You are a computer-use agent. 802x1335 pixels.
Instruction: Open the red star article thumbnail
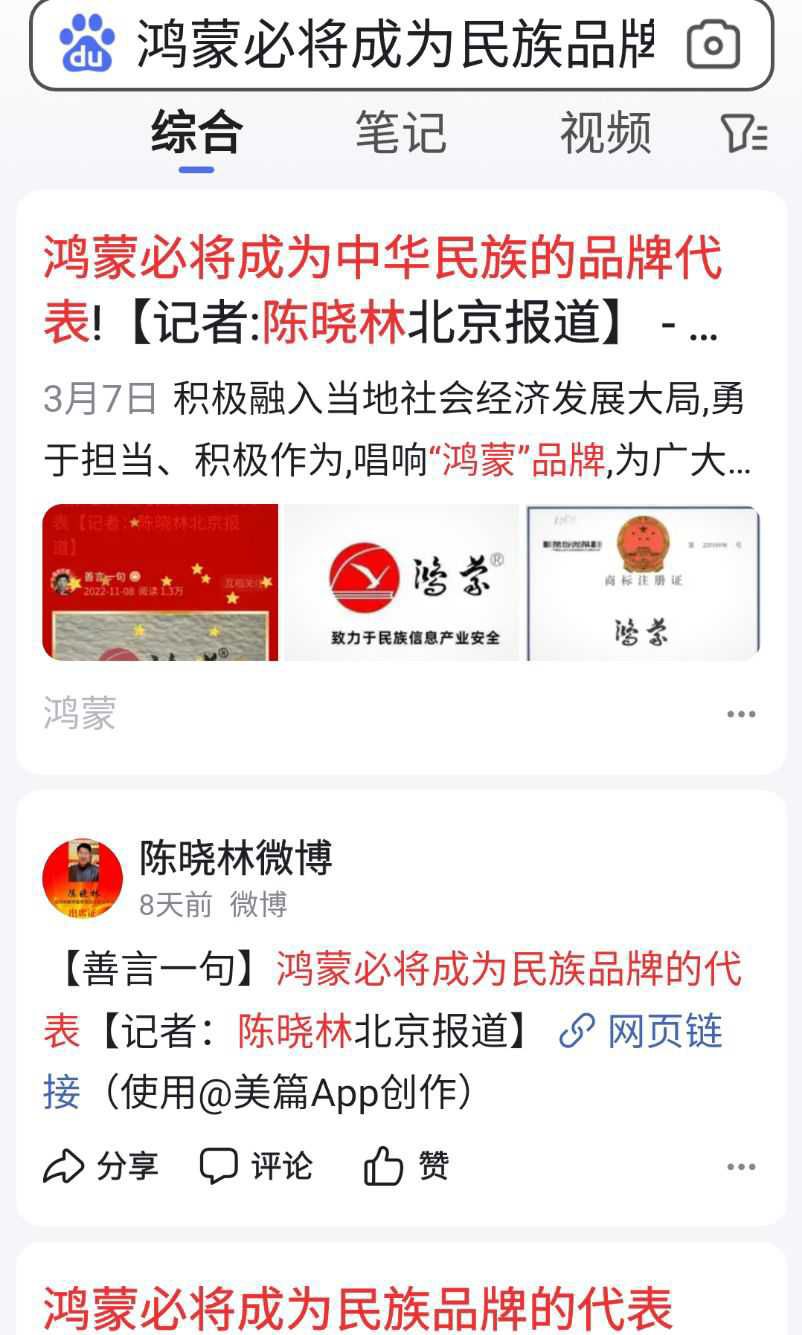tap(160, 582)
